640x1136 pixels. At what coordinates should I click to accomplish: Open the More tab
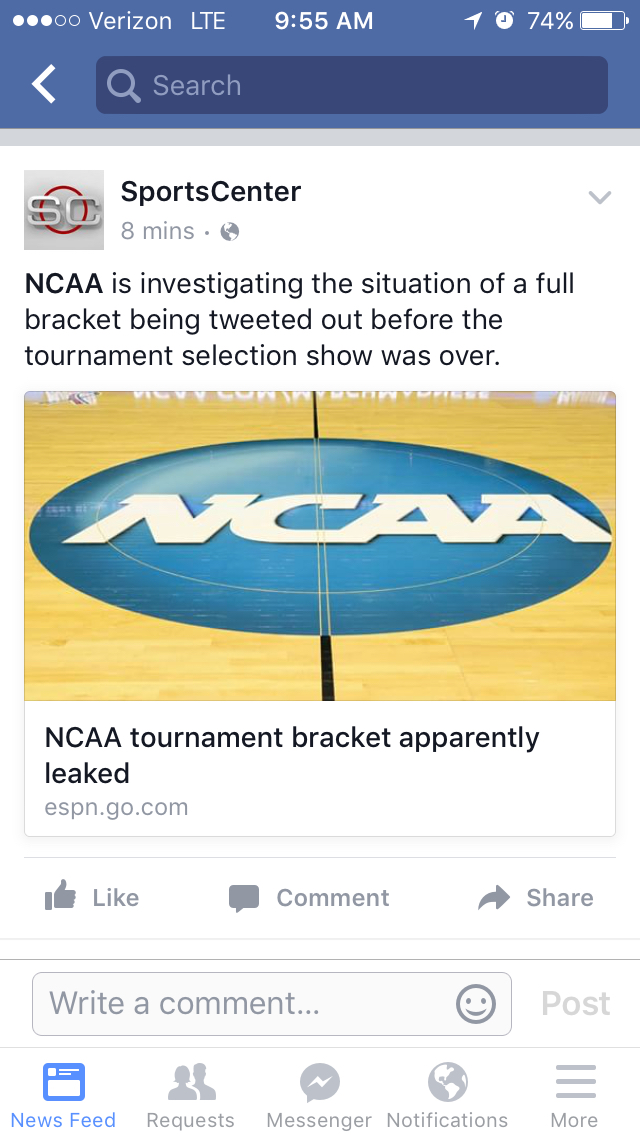click(x=575, y=1095)
